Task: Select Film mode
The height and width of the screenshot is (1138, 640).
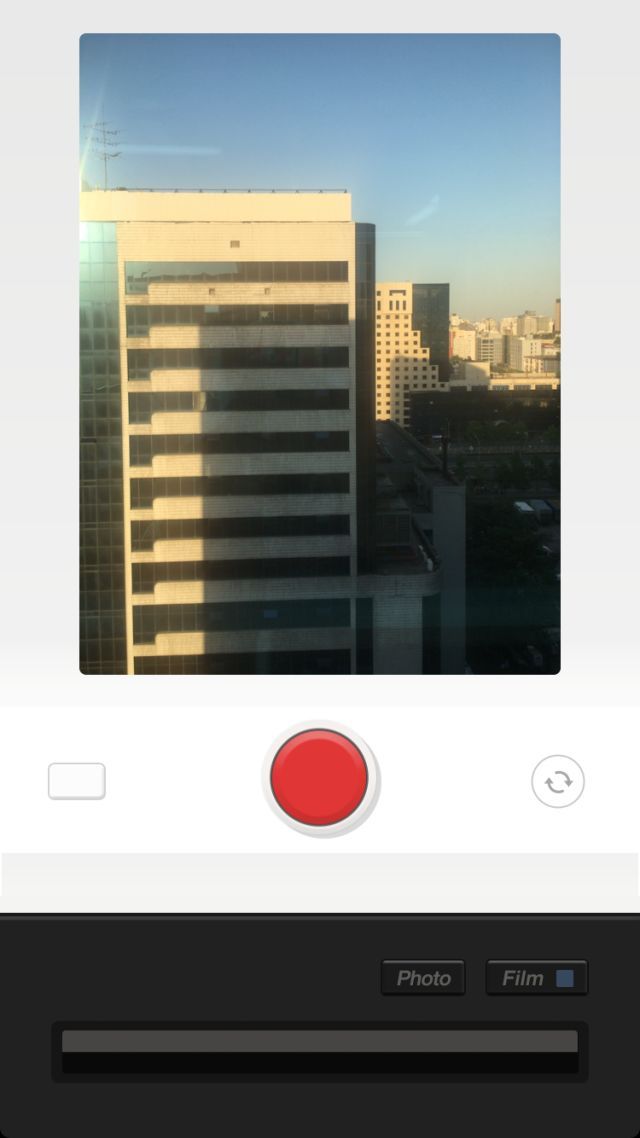Action: 537,978
